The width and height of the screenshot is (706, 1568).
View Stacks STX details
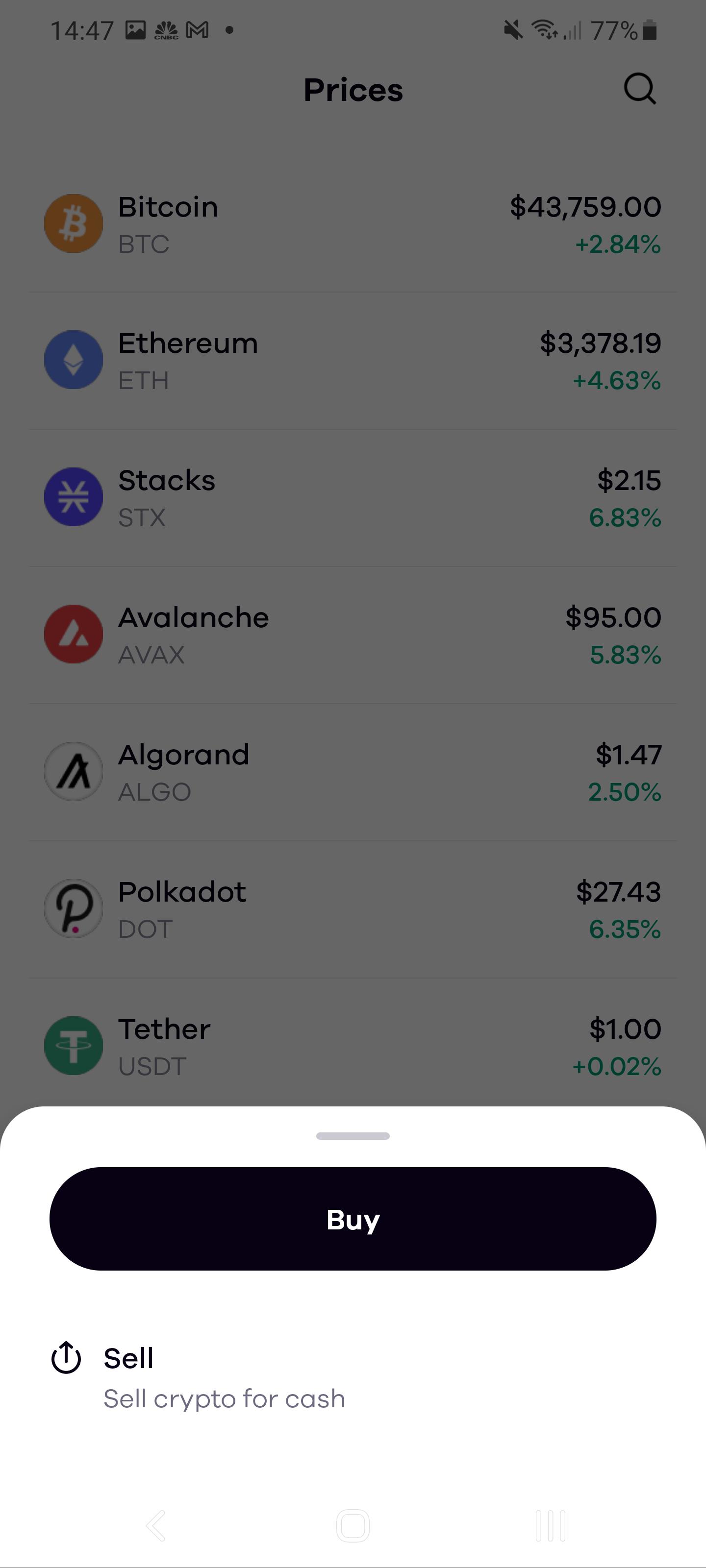click(353, 498)
